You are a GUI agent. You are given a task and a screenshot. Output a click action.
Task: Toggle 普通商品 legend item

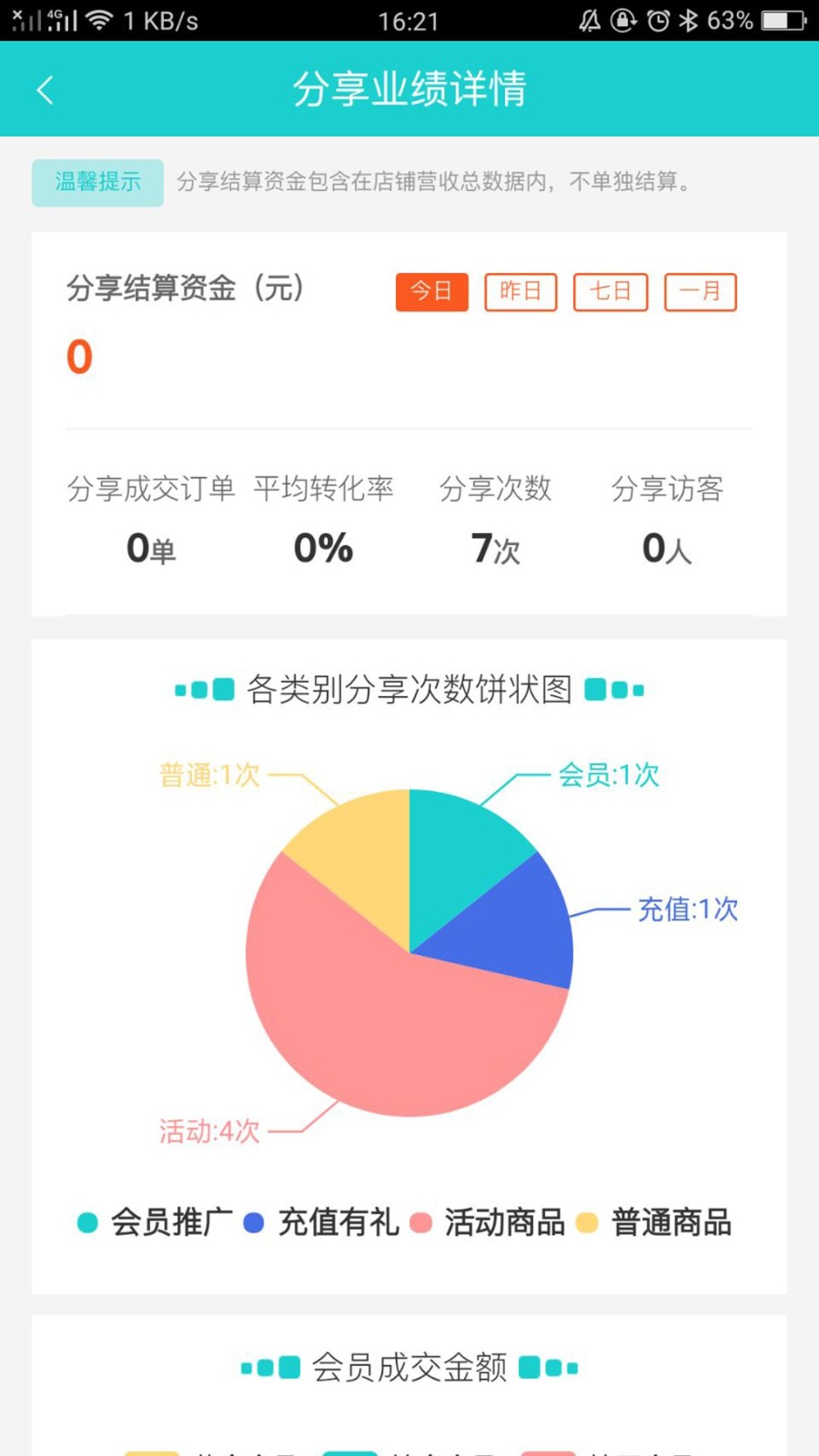(657, 1222)
